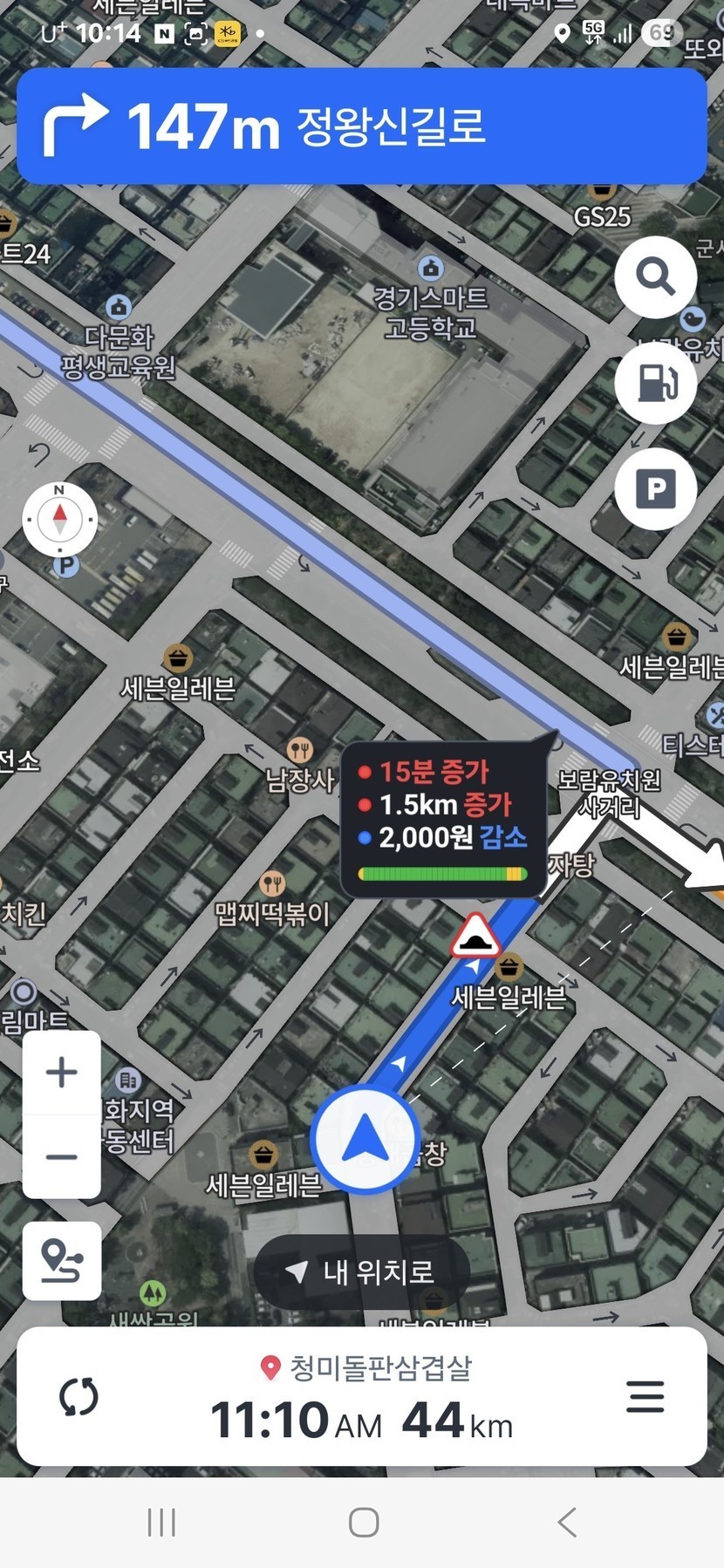Open the search magnifier button
Viewport: 724px width, 1568px height.
655,277
